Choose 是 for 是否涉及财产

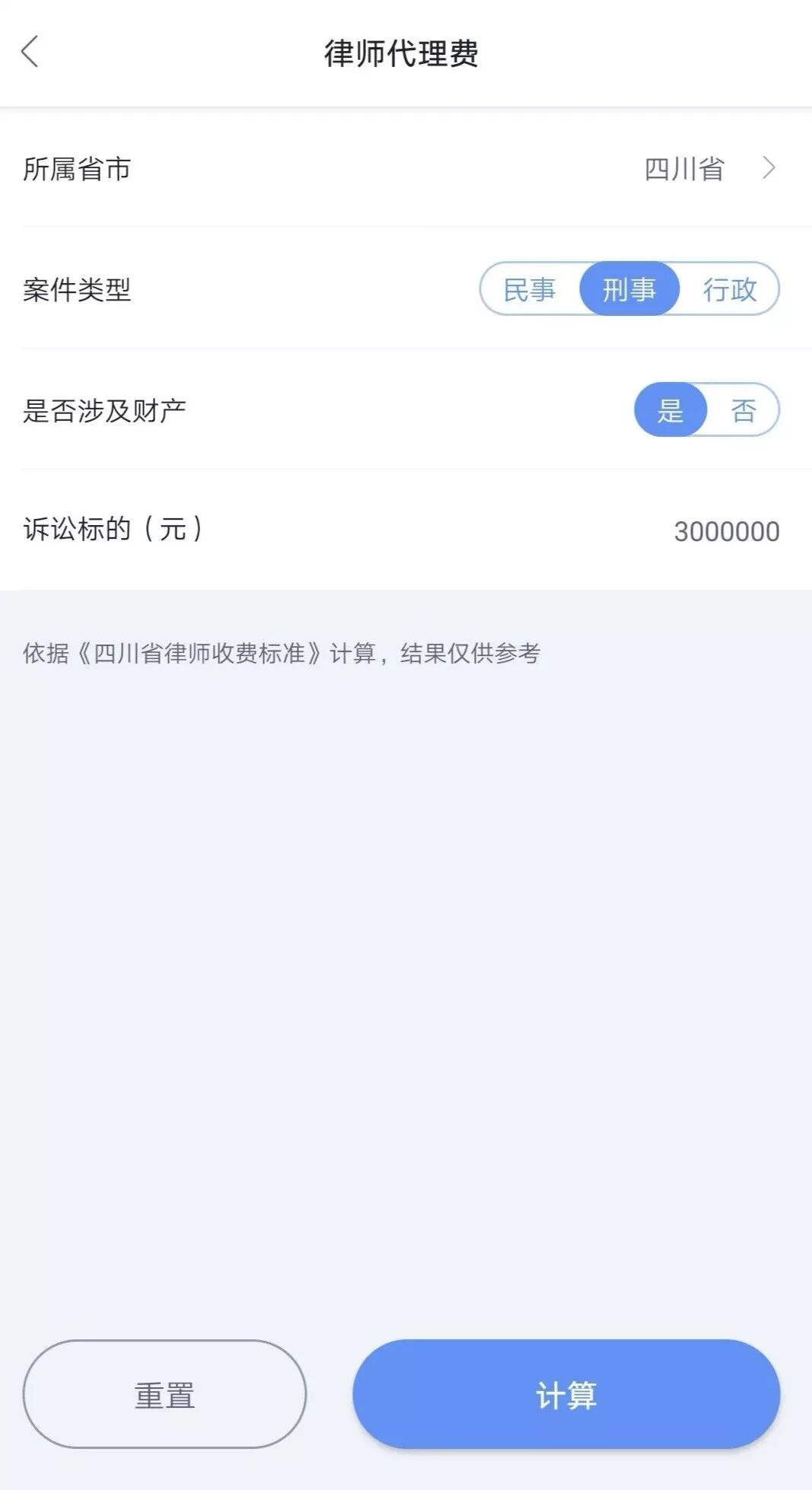[670, 410]
